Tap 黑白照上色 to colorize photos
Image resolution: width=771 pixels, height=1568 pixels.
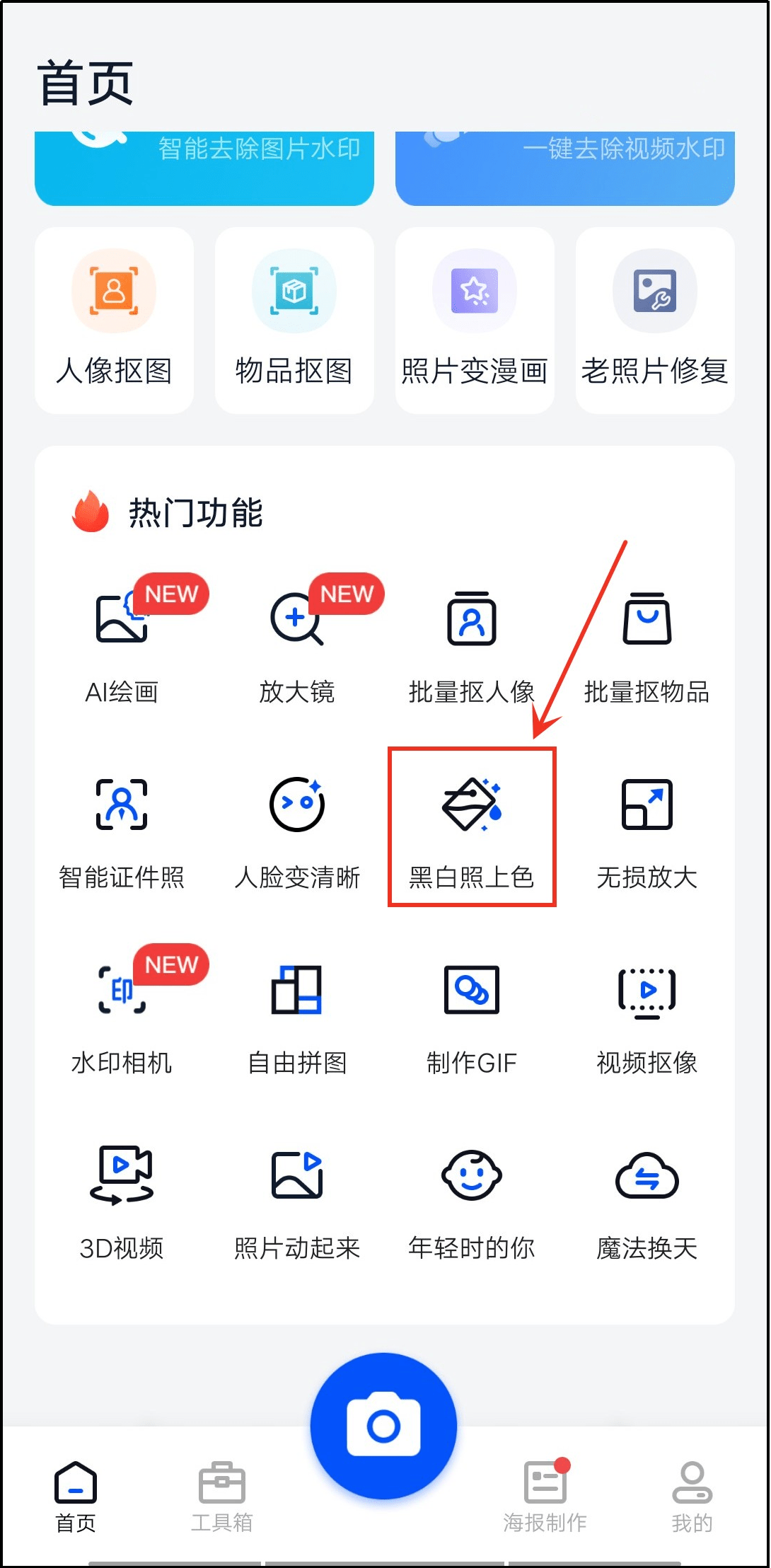tap(471, 828)
